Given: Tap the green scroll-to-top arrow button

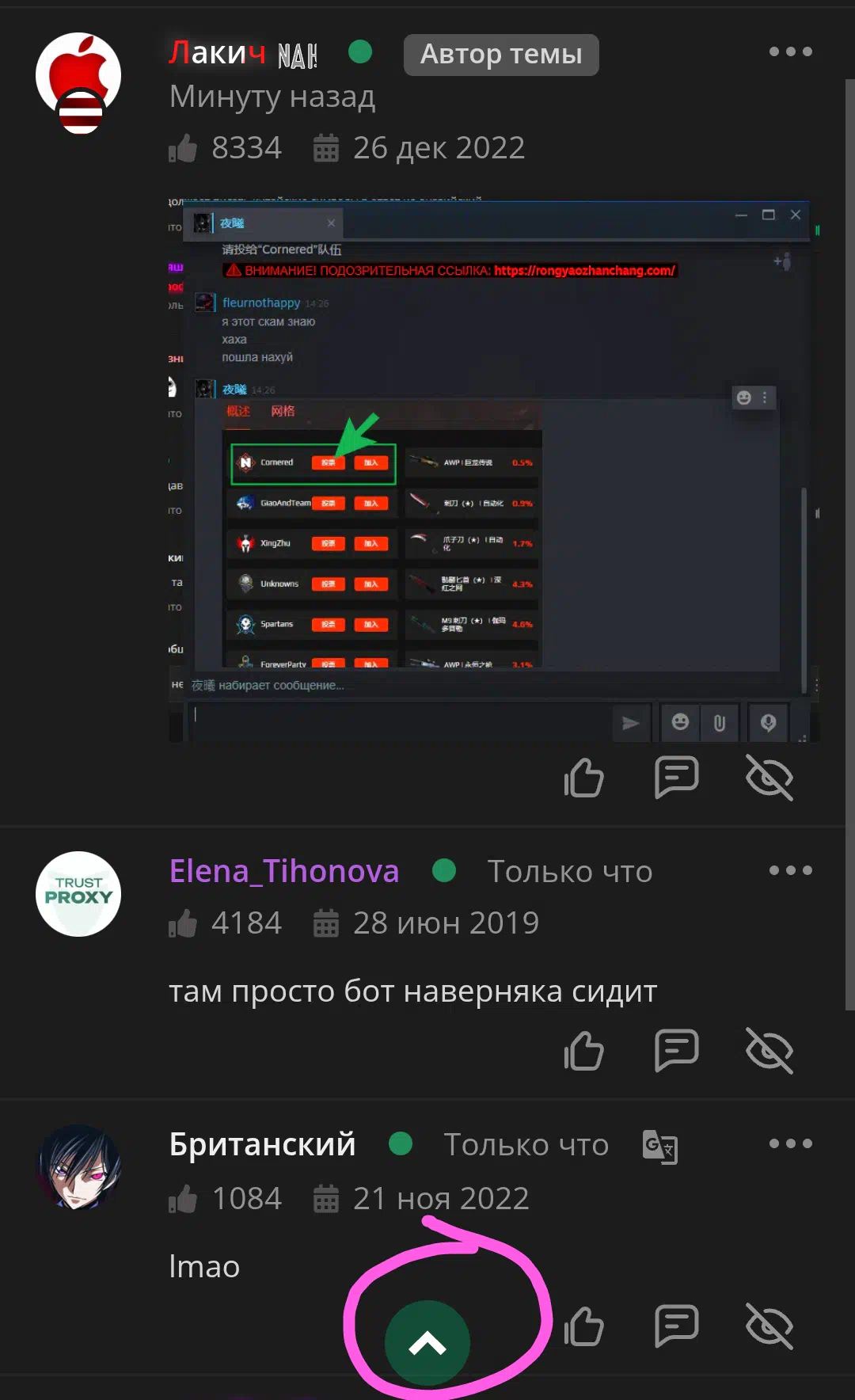Looking at the screenshot, I should point(427,1343).
